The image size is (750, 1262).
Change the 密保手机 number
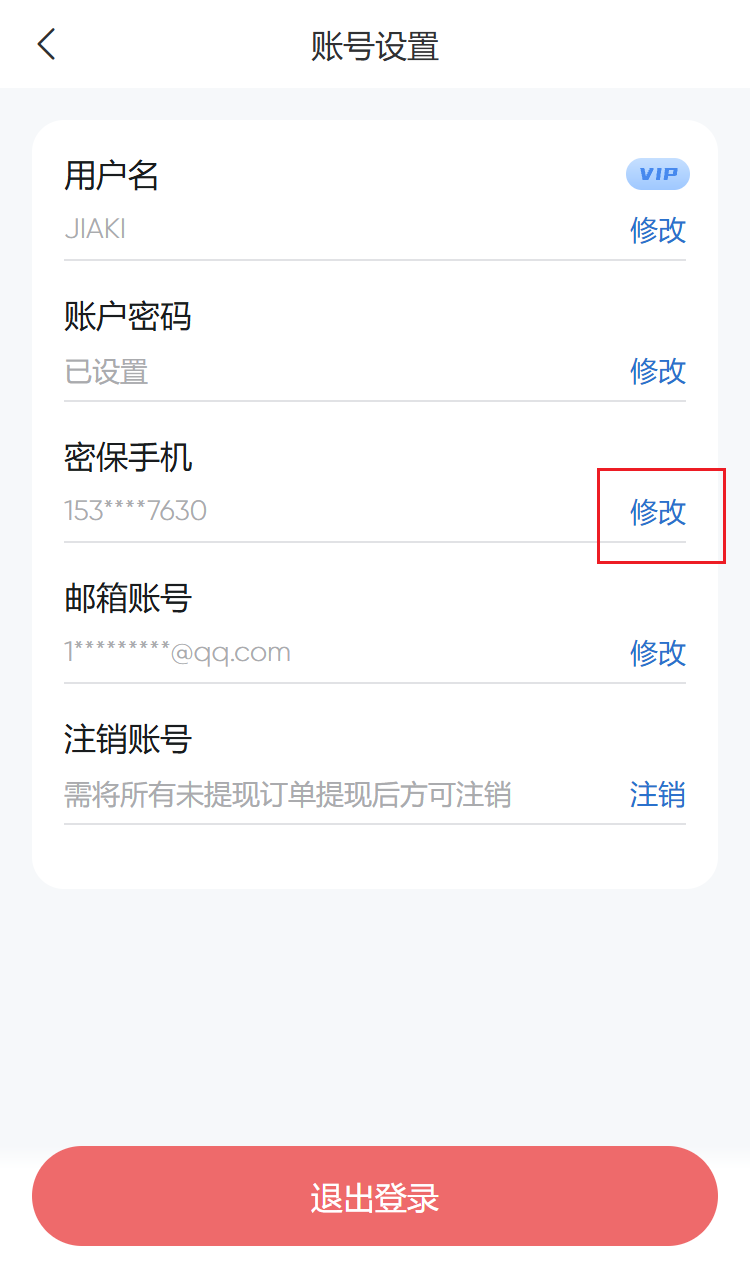(658, 512)
